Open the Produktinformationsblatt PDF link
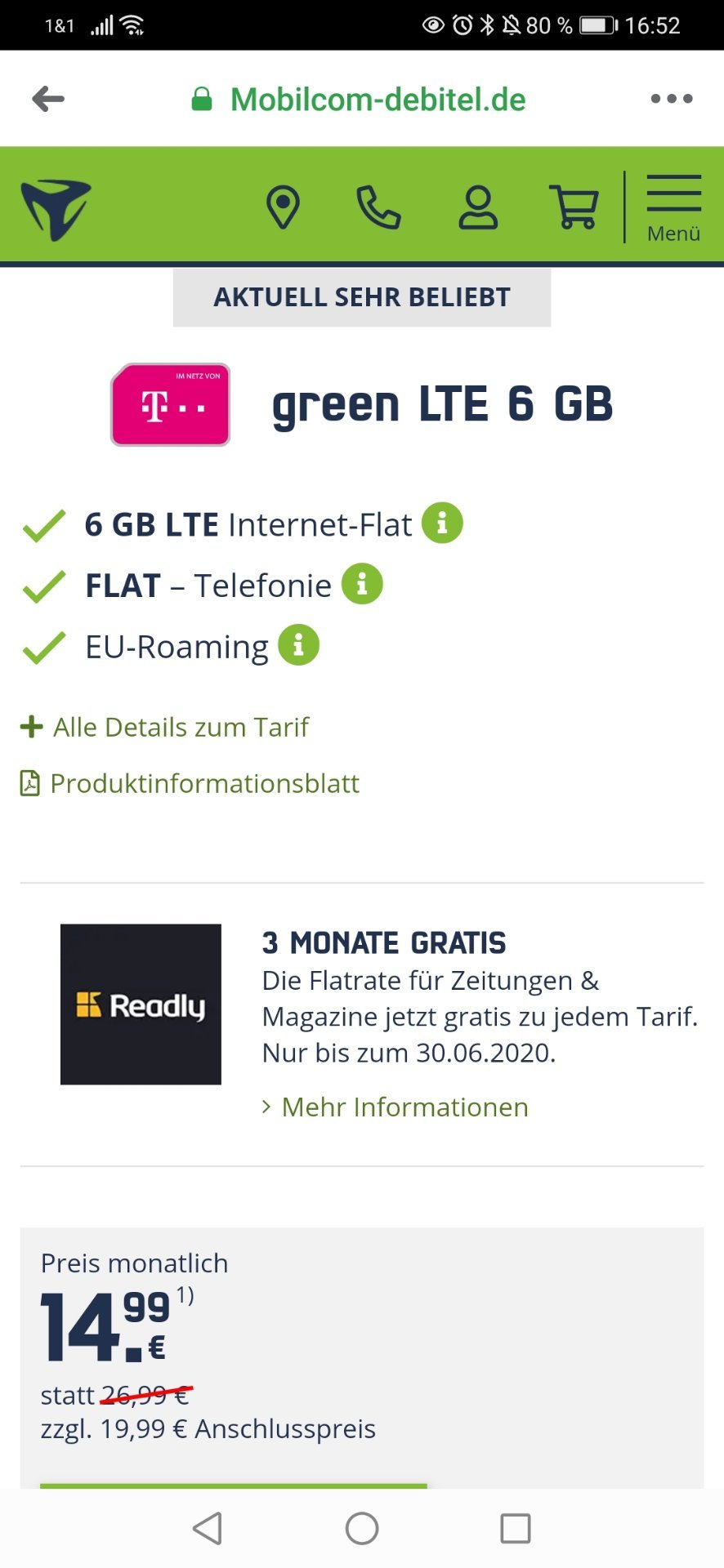The image size is (724, 1568). 190,783
